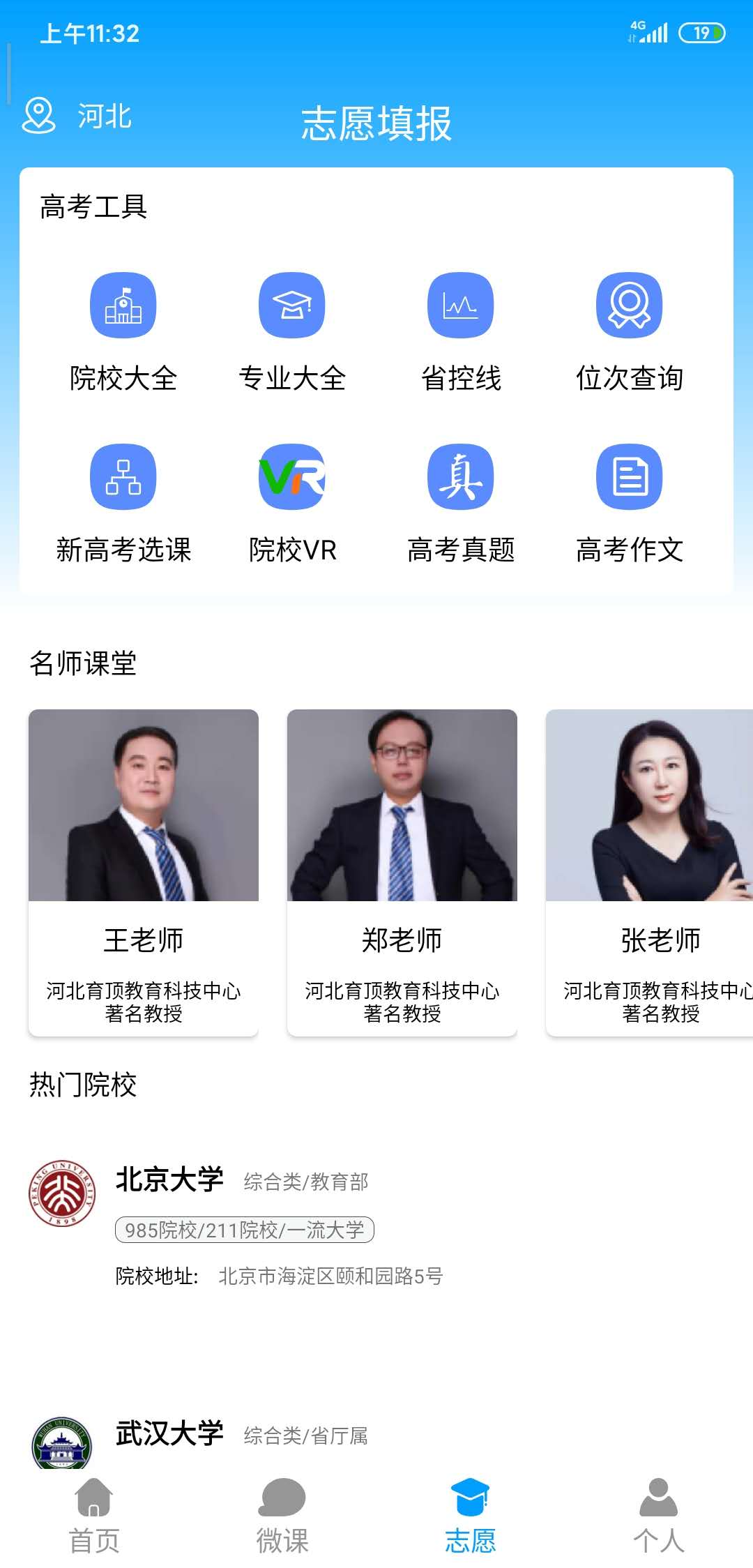Open the 高考真题 past exams tool
Image resolution: width=753 pixels, height=1568 pixels.
coord(459,499)
